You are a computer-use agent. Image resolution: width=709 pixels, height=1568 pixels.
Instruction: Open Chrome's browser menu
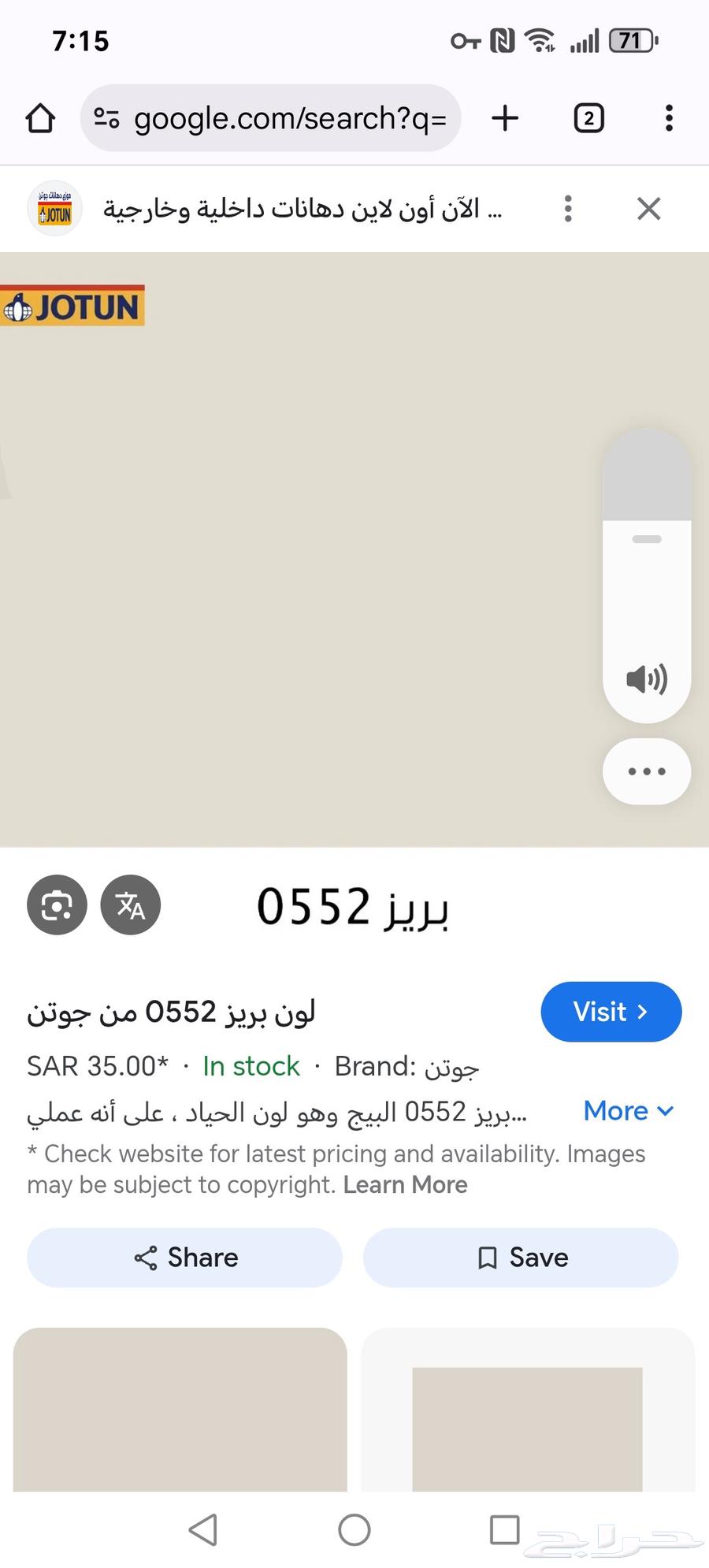(x=668, y=118)
